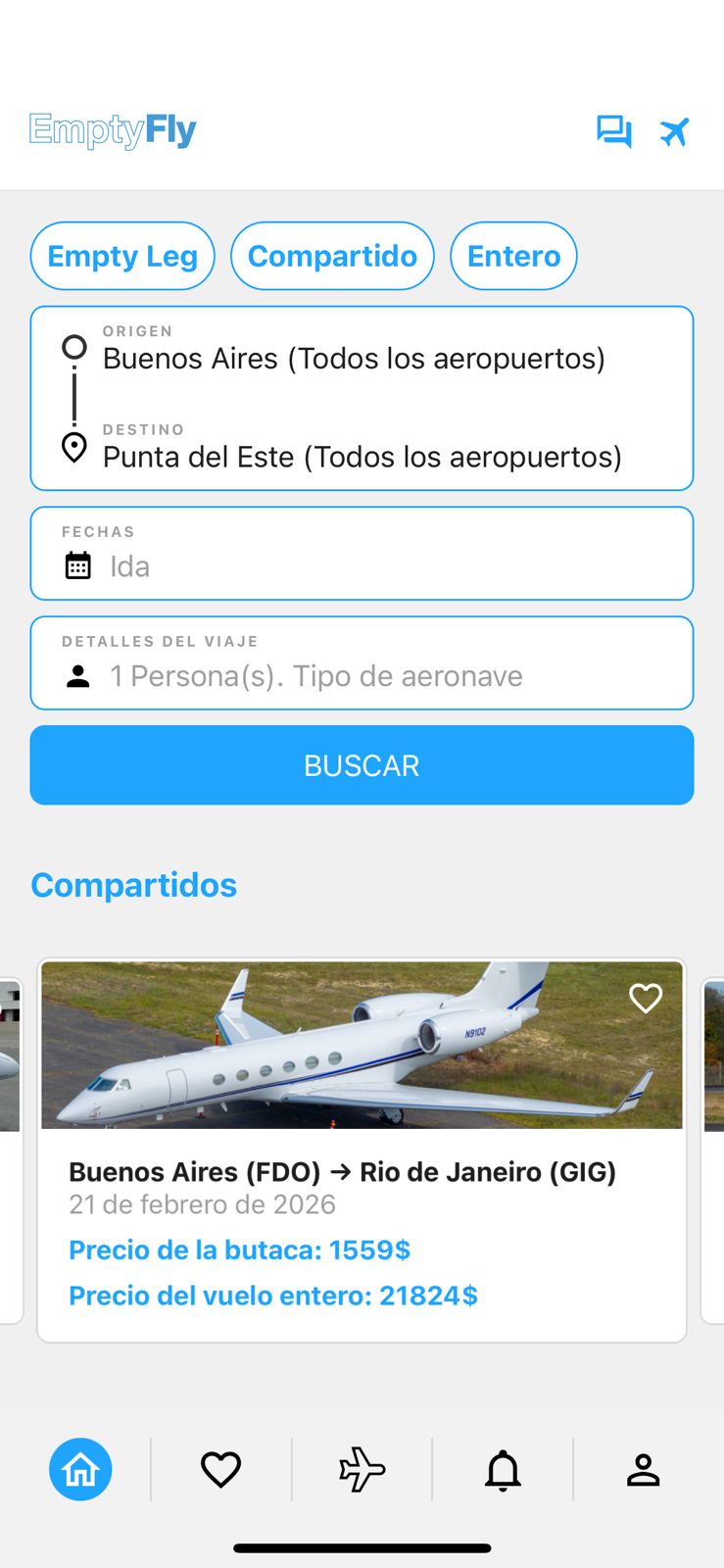Select the Empty Leg filter chip

(122, 256)
